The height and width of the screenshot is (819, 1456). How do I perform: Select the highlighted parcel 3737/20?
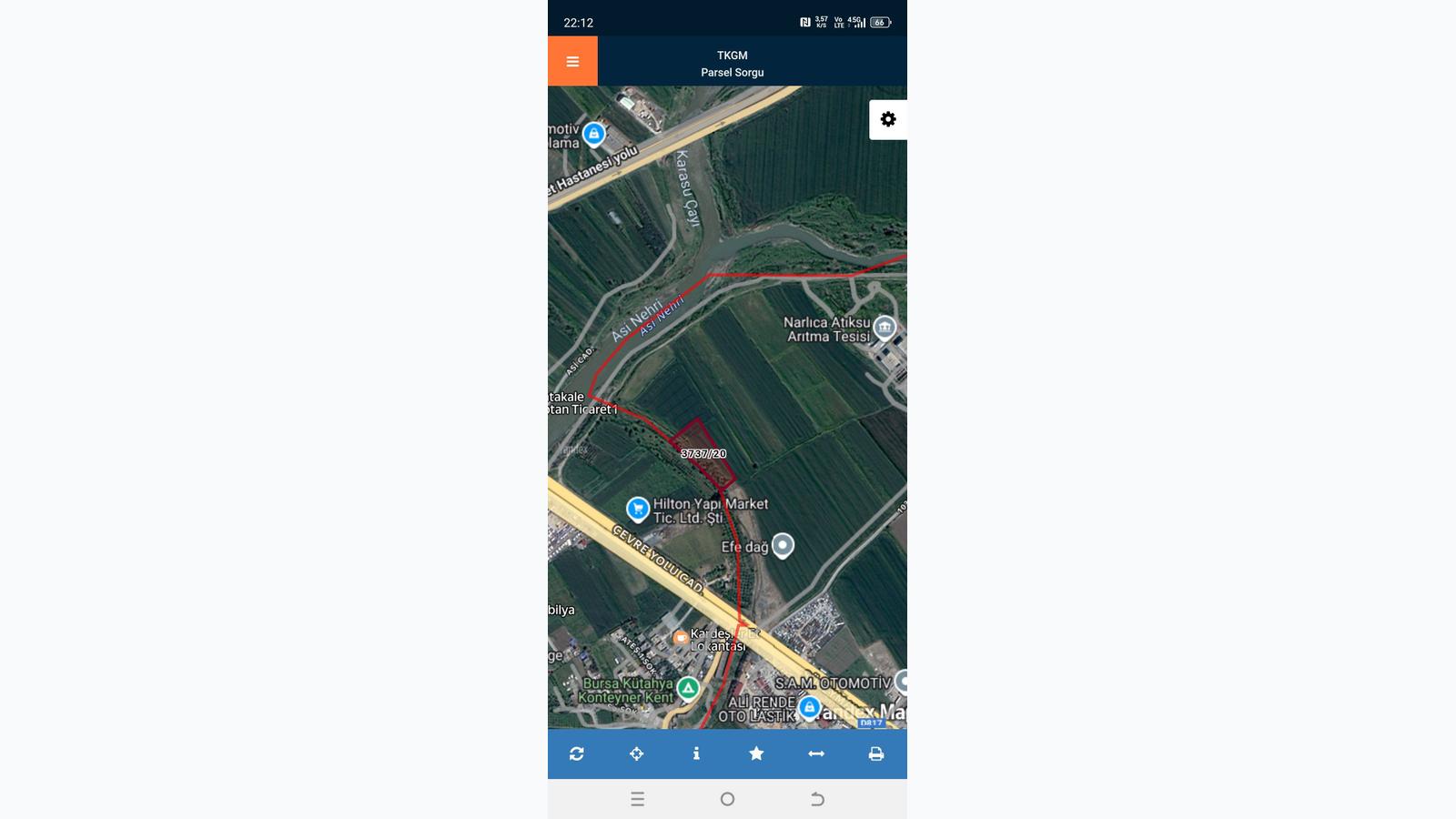[703, 453]
